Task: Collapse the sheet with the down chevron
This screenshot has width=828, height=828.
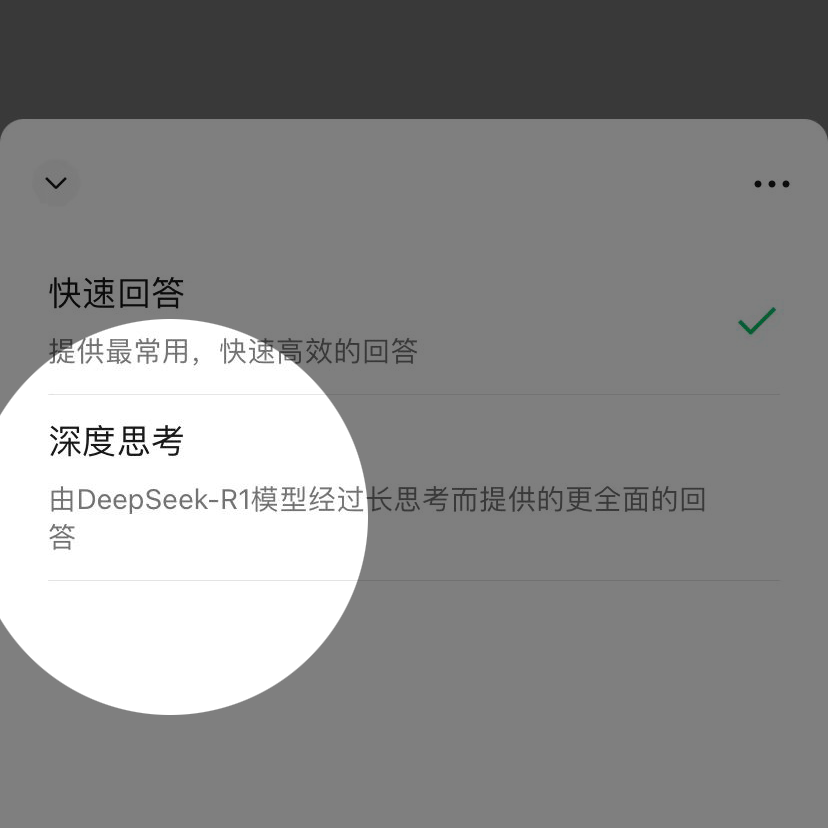Action: pos(56,183)
